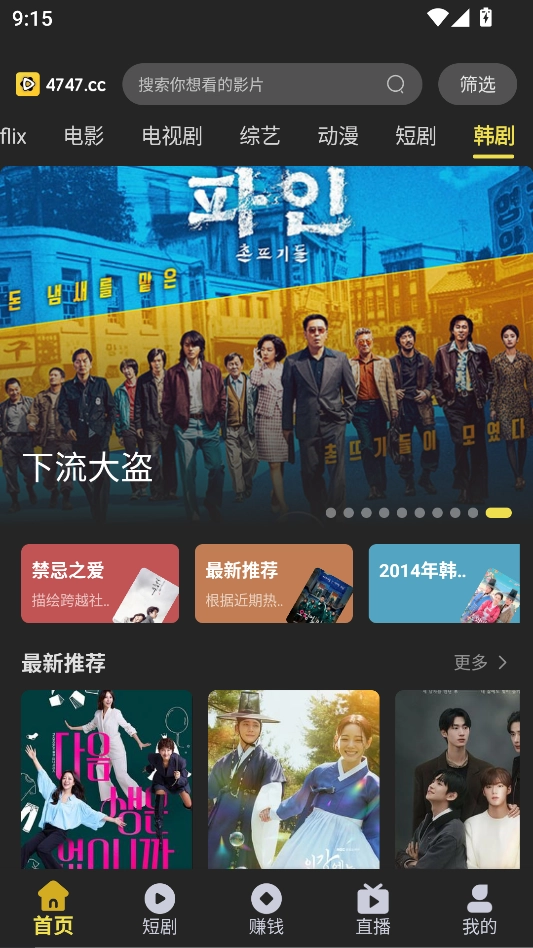
Task: Go to the 动漫 tab
Action: (338, 135)
